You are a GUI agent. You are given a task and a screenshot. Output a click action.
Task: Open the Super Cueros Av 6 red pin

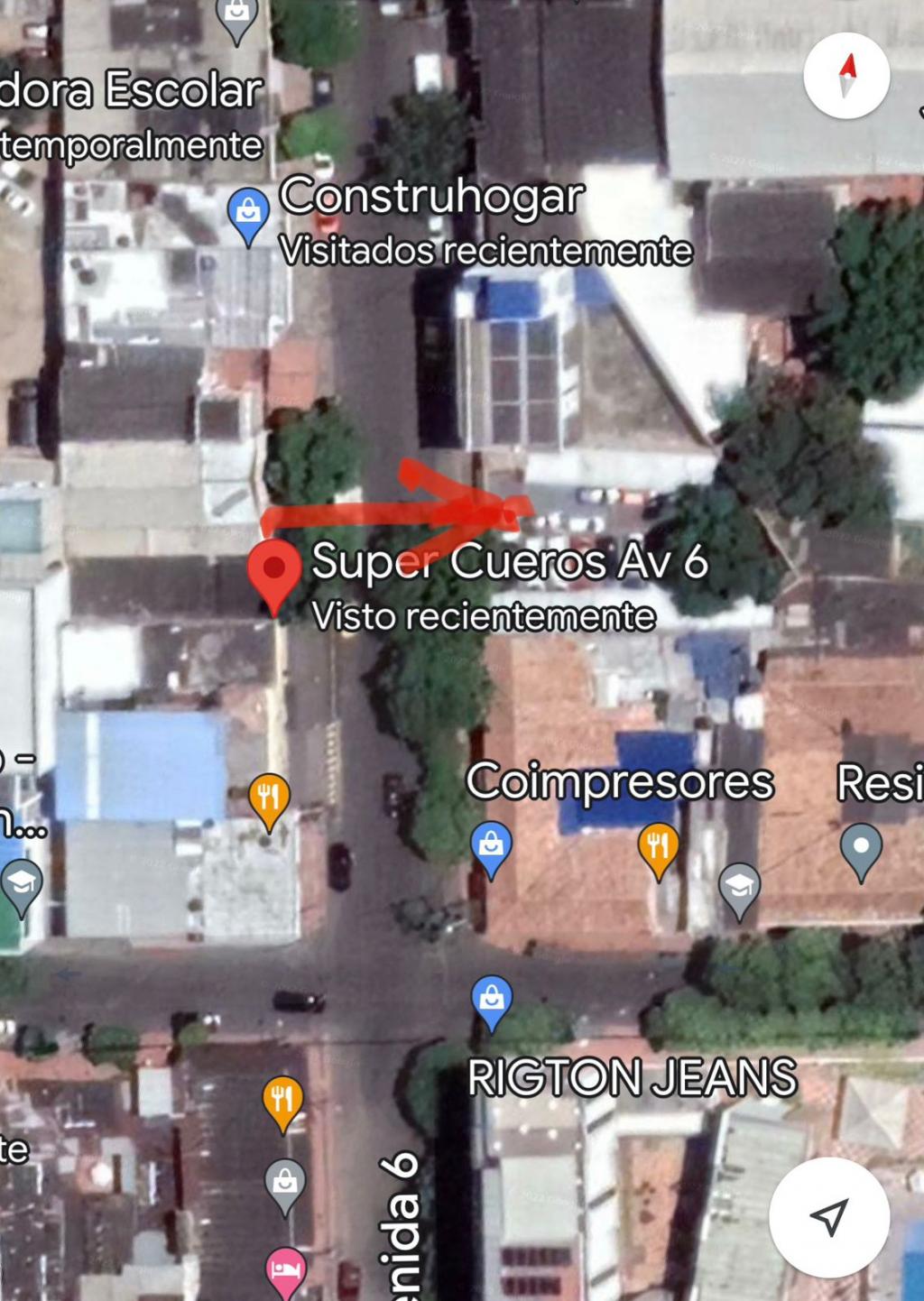pyautogui.click(x=274, y=571)
